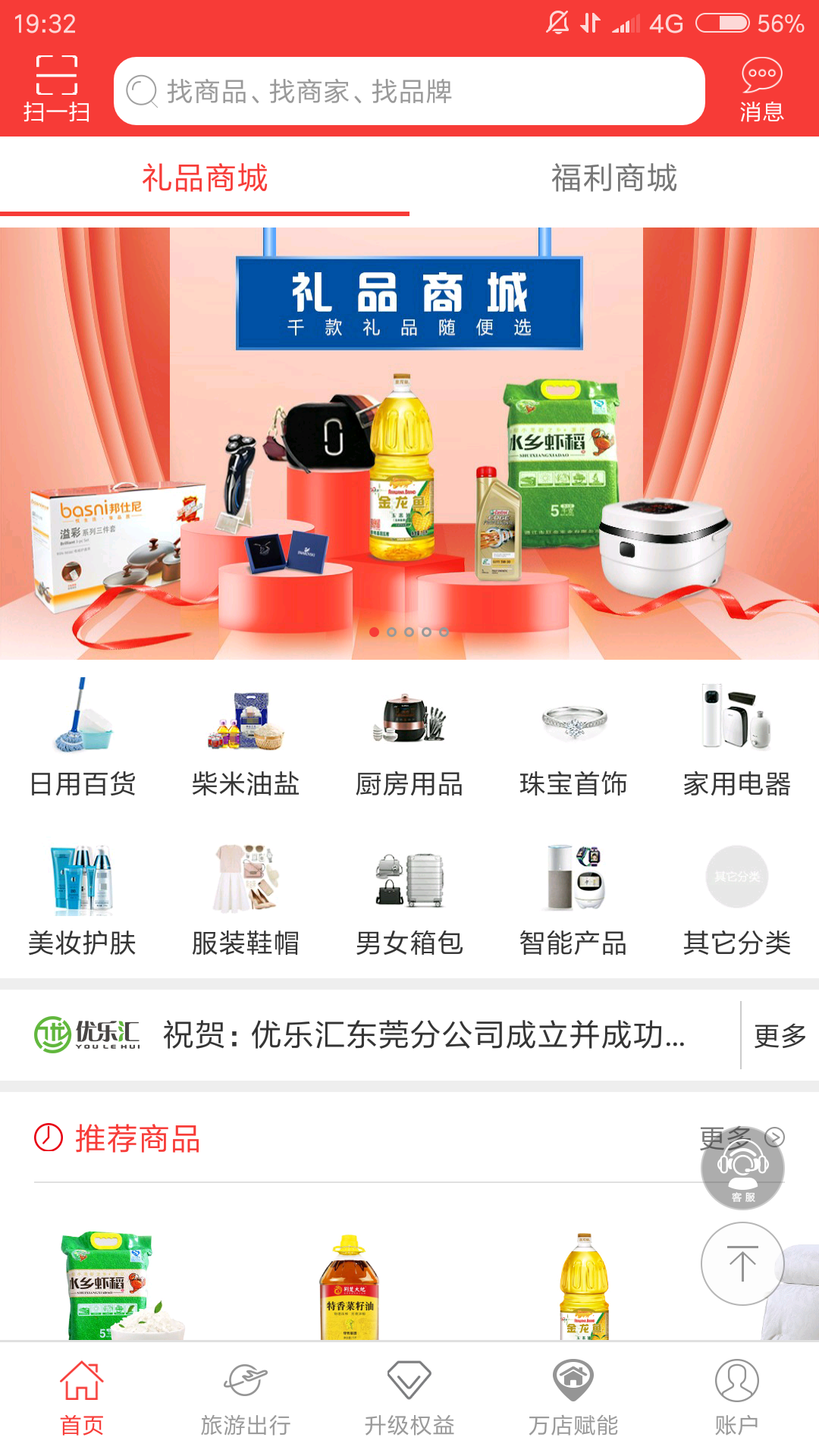View 珠宝首饰 category
The image size is (819, 1456).
(x=573, y=737)
